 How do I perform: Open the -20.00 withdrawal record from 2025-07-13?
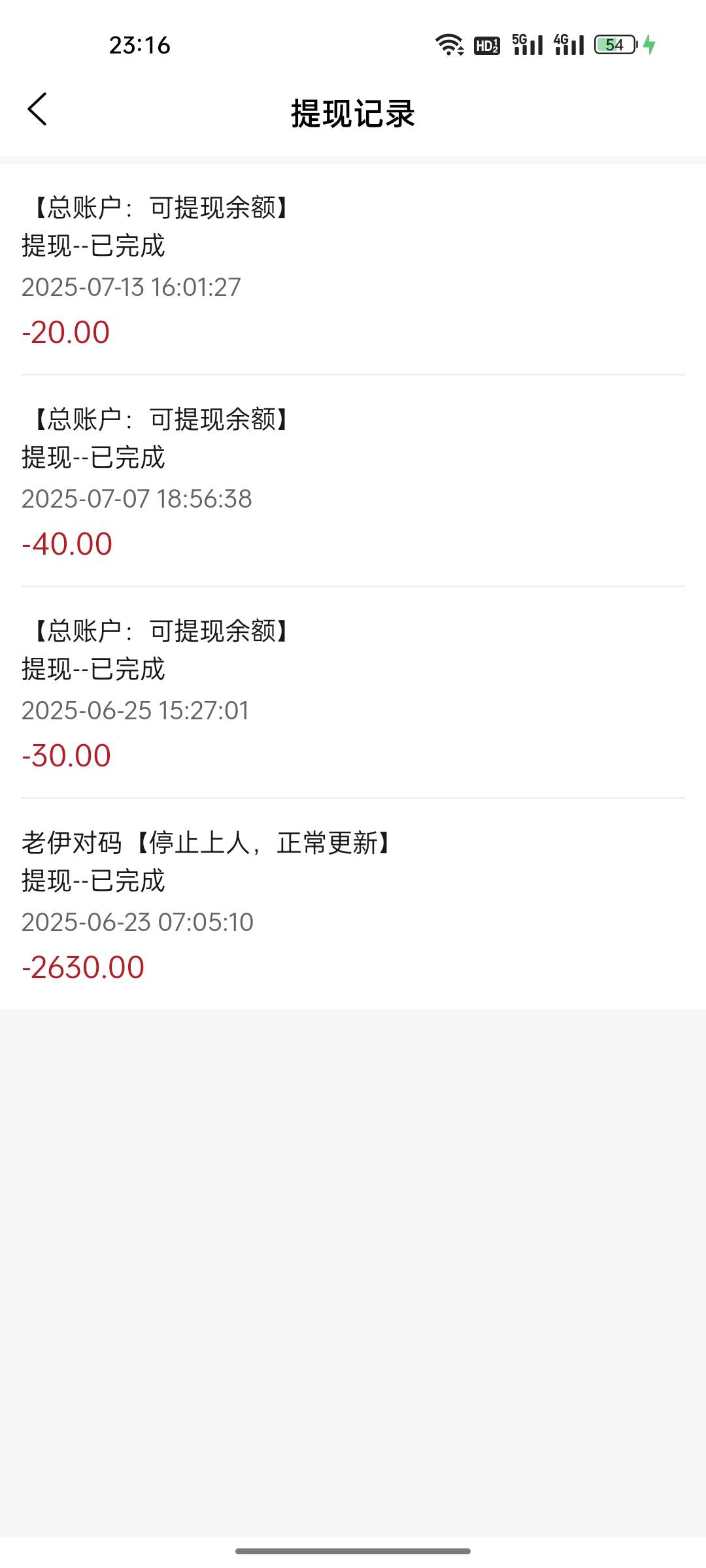point(353,269)
